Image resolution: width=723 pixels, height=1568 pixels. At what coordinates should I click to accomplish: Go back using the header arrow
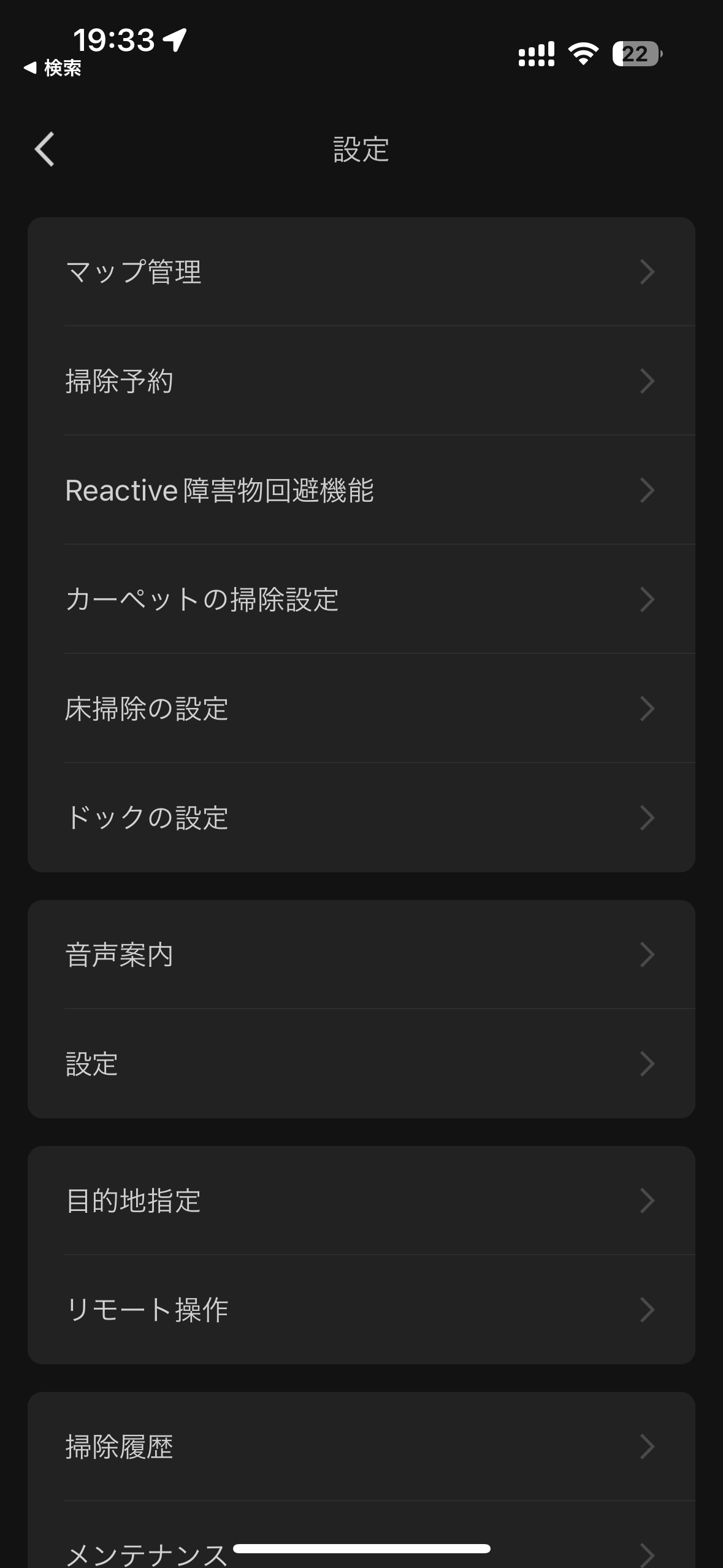[45, 149]
